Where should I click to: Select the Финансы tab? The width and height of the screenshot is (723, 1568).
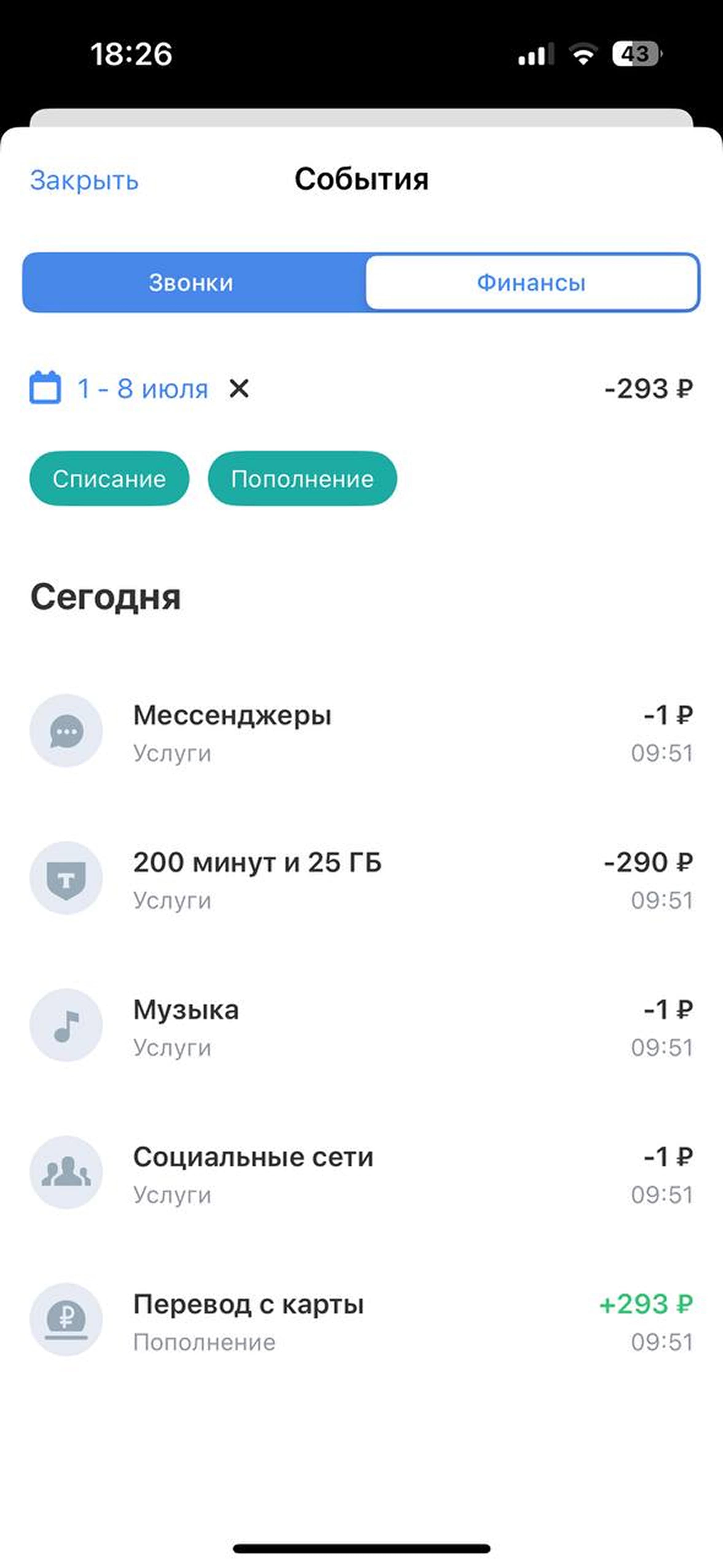coord(531,282)
